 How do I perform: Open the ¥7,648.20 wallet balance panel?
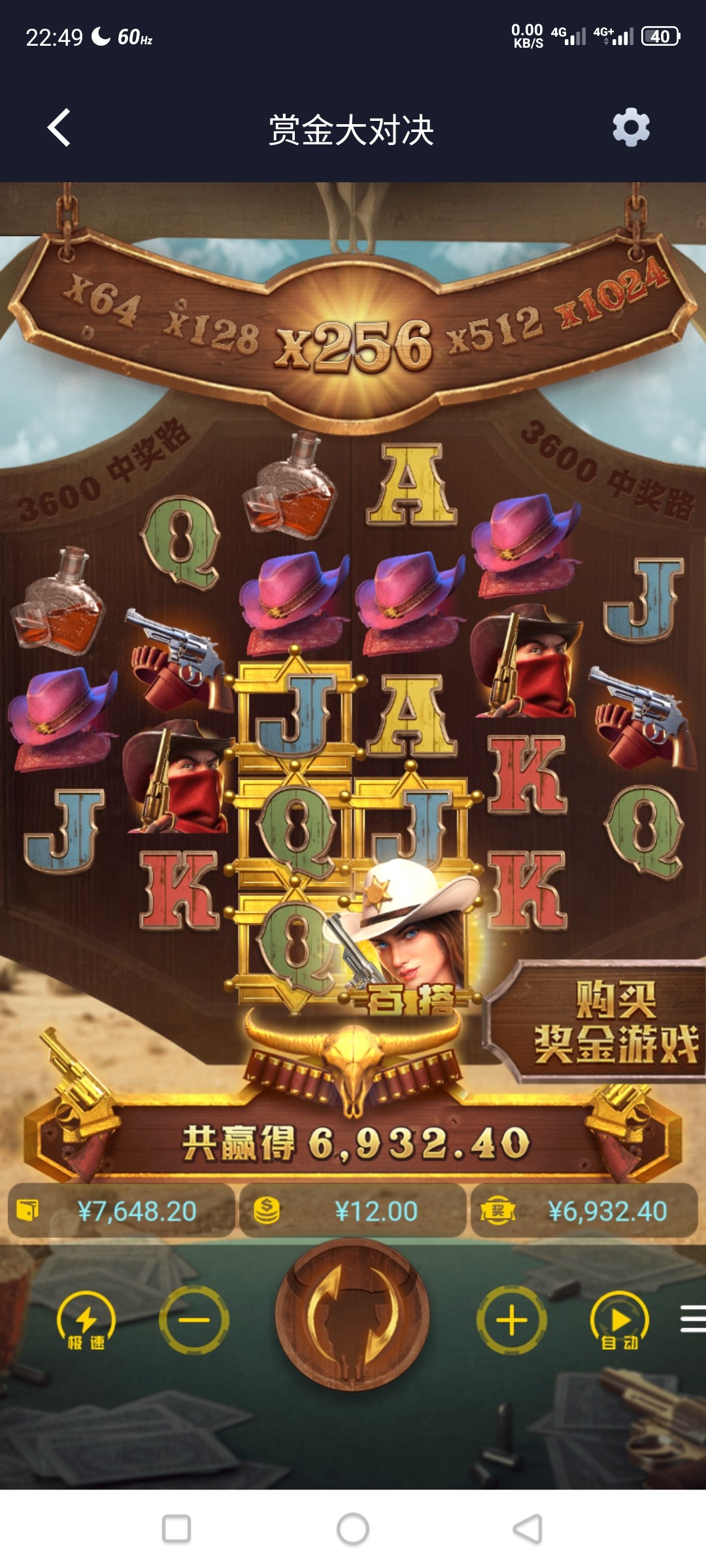[122, 1211]
